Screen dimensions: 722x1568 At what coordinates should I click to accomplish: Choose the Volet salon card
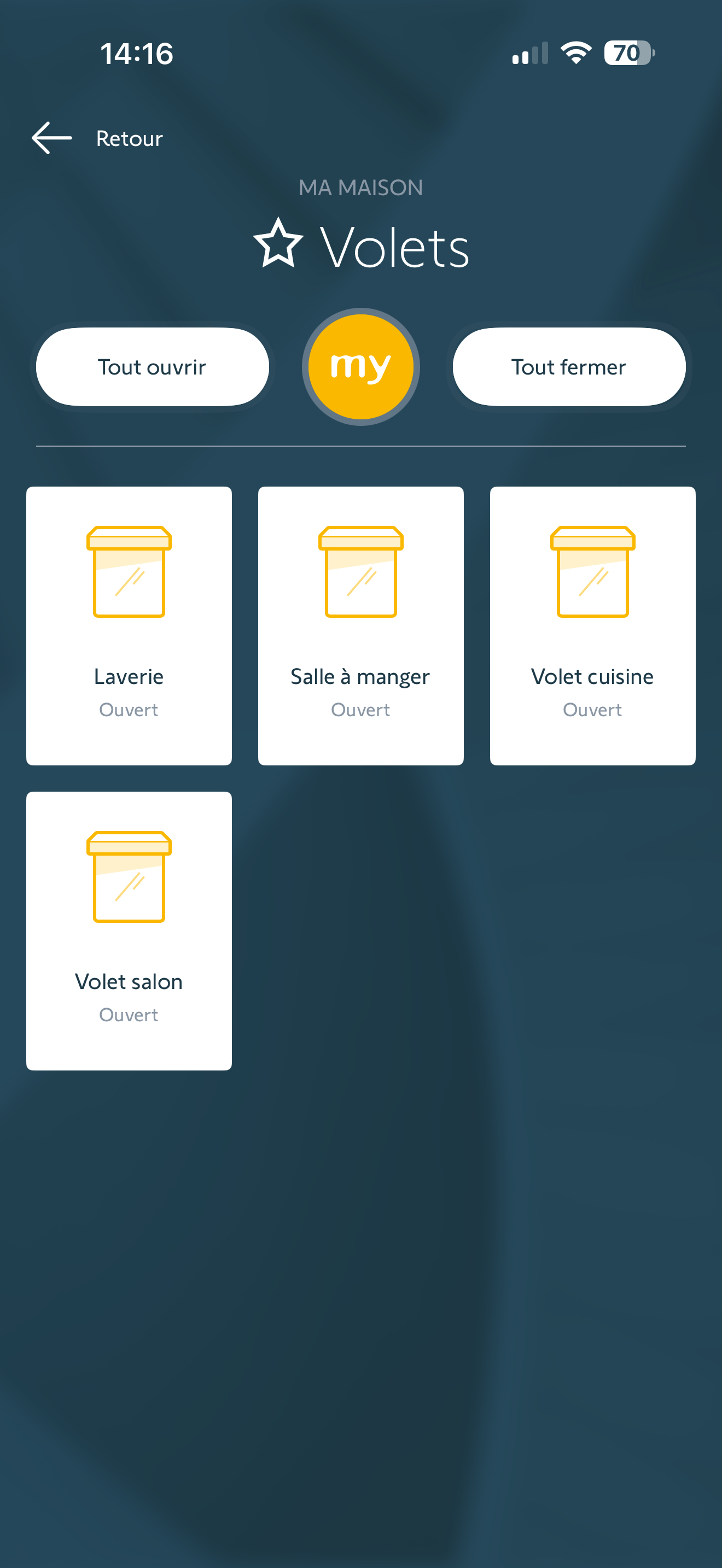pos(129,930)
